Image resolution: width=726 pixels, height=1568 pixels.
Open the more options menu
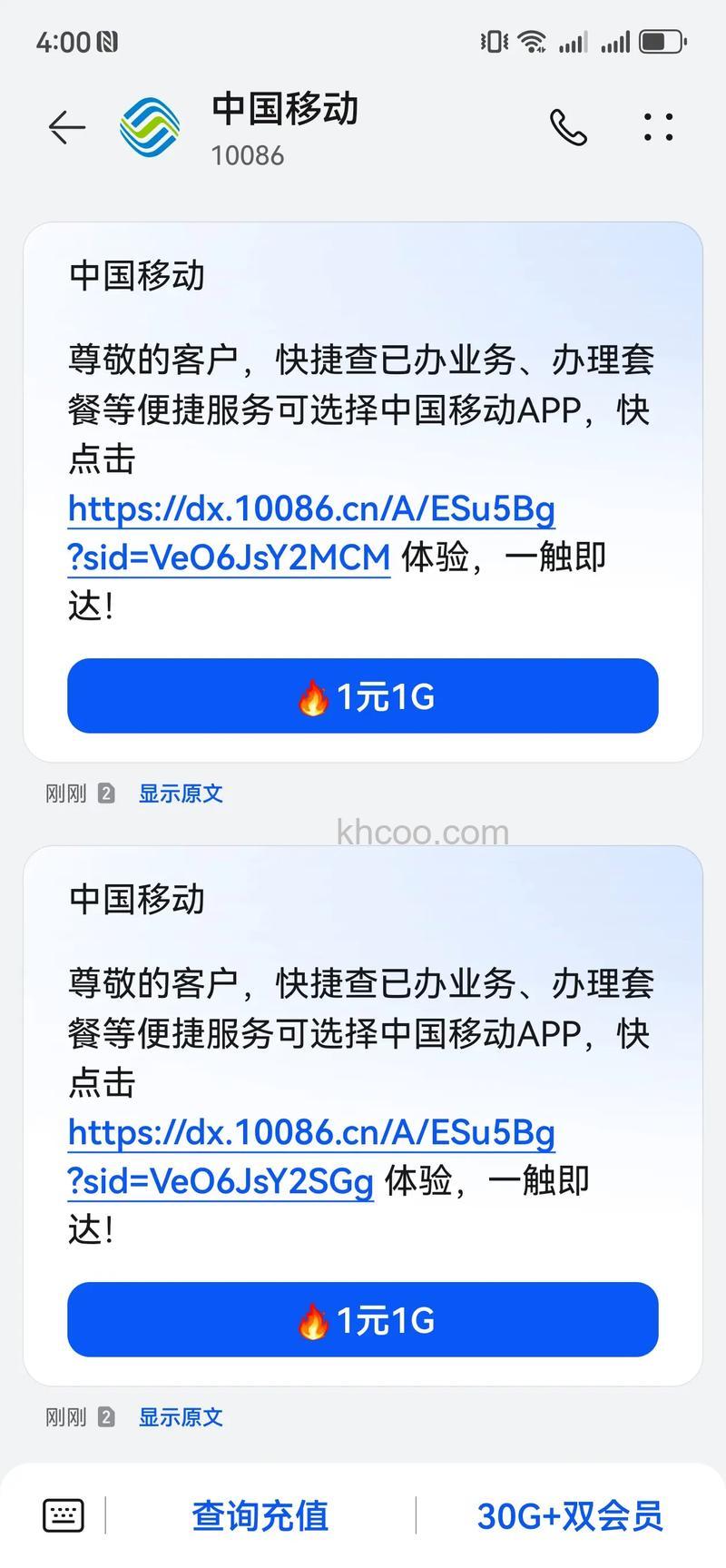tap(657, 126)
